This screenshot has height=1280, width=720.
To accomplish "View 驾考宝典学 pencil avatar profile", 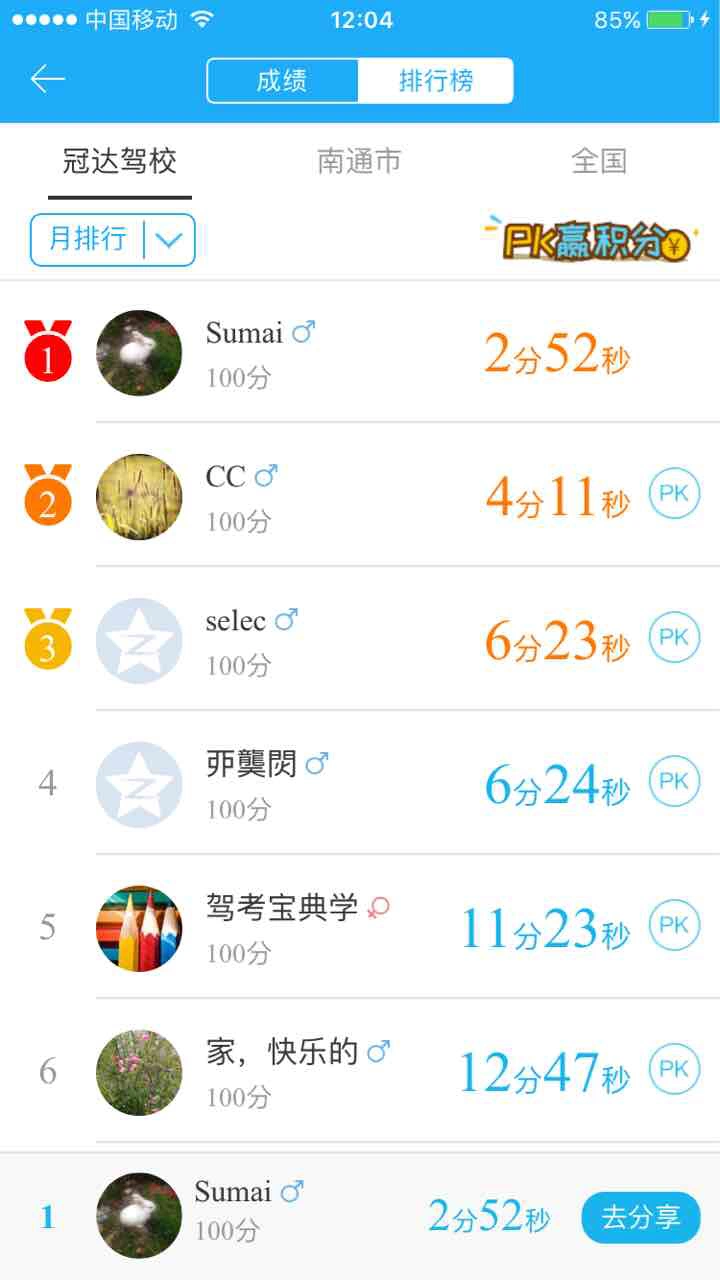I will click(139, 928).
